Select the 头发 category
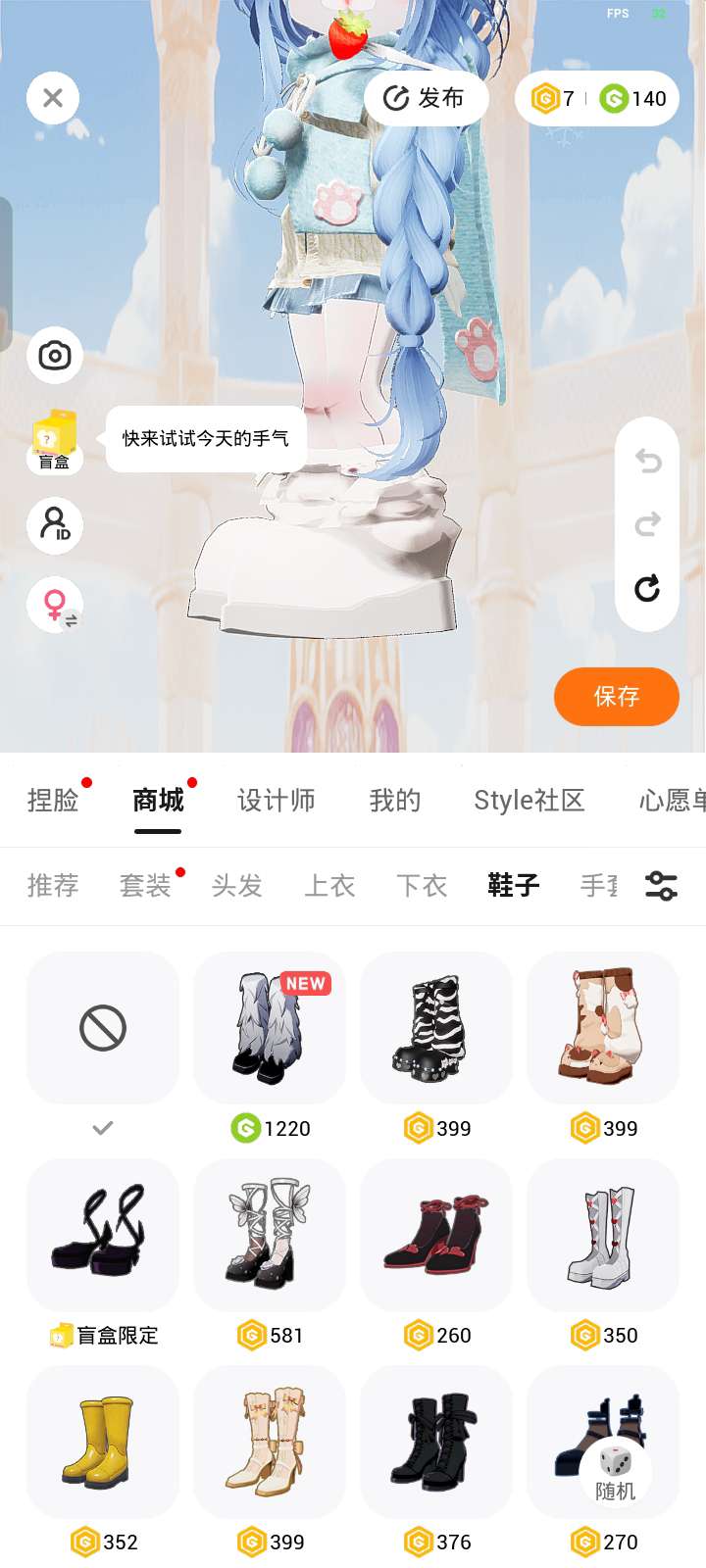Viewport: 706px width, 1568px height. (x=237, y=886)
